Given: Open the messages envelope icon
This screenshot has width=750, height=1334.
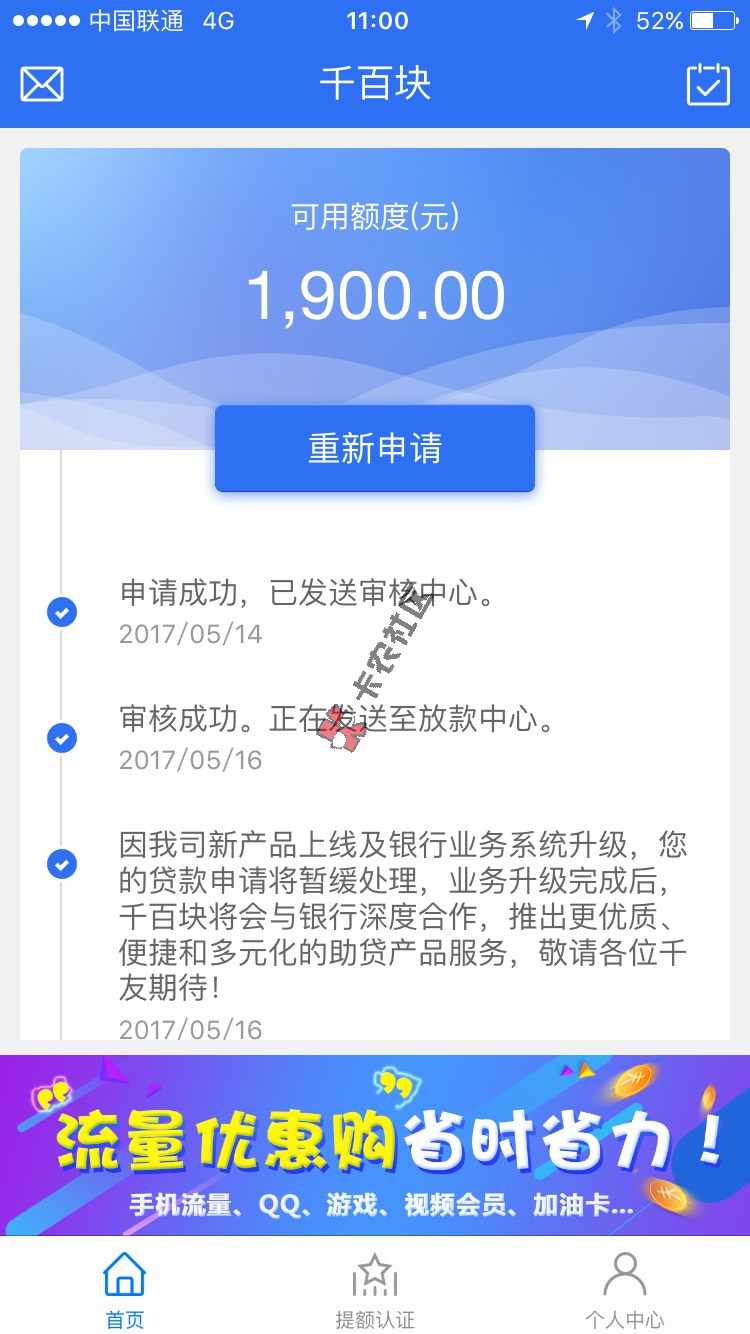Looking at the screenshot, I should coord(42,84).
